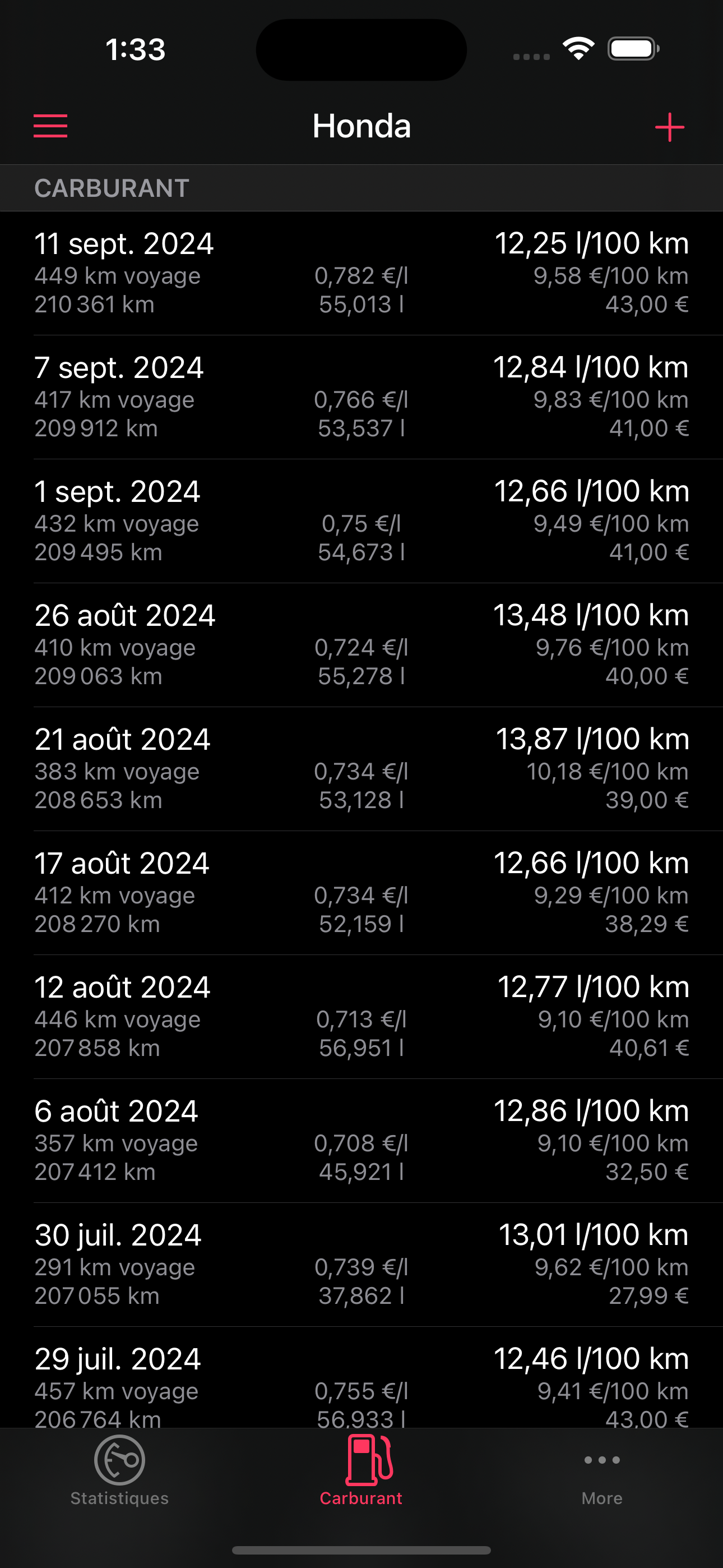723x1568 pixels.
Task: Open the 7 sept. 2024 entry
Action: [x=361, y=398]
